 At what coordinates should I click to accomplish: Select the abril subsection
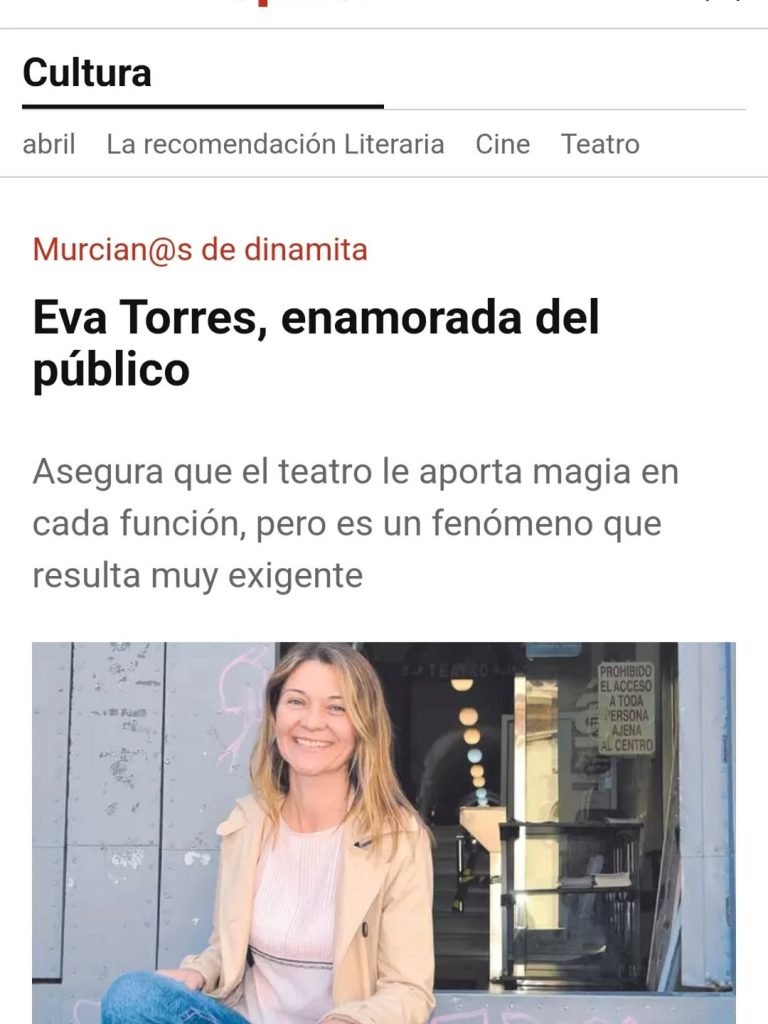pyautogui.click(x=49, y=144)
